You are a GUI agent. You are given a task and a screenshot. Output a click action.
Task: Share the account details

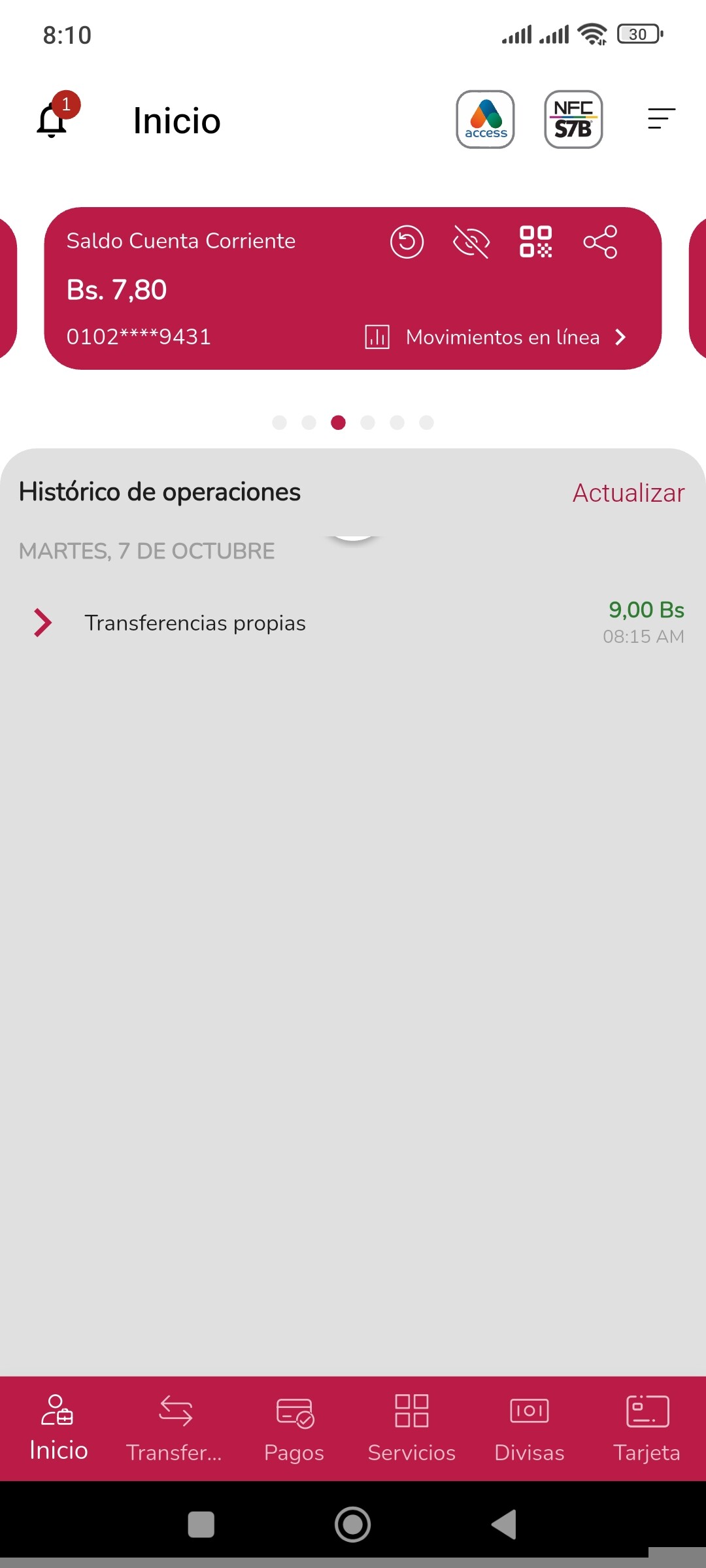[599, 242]
